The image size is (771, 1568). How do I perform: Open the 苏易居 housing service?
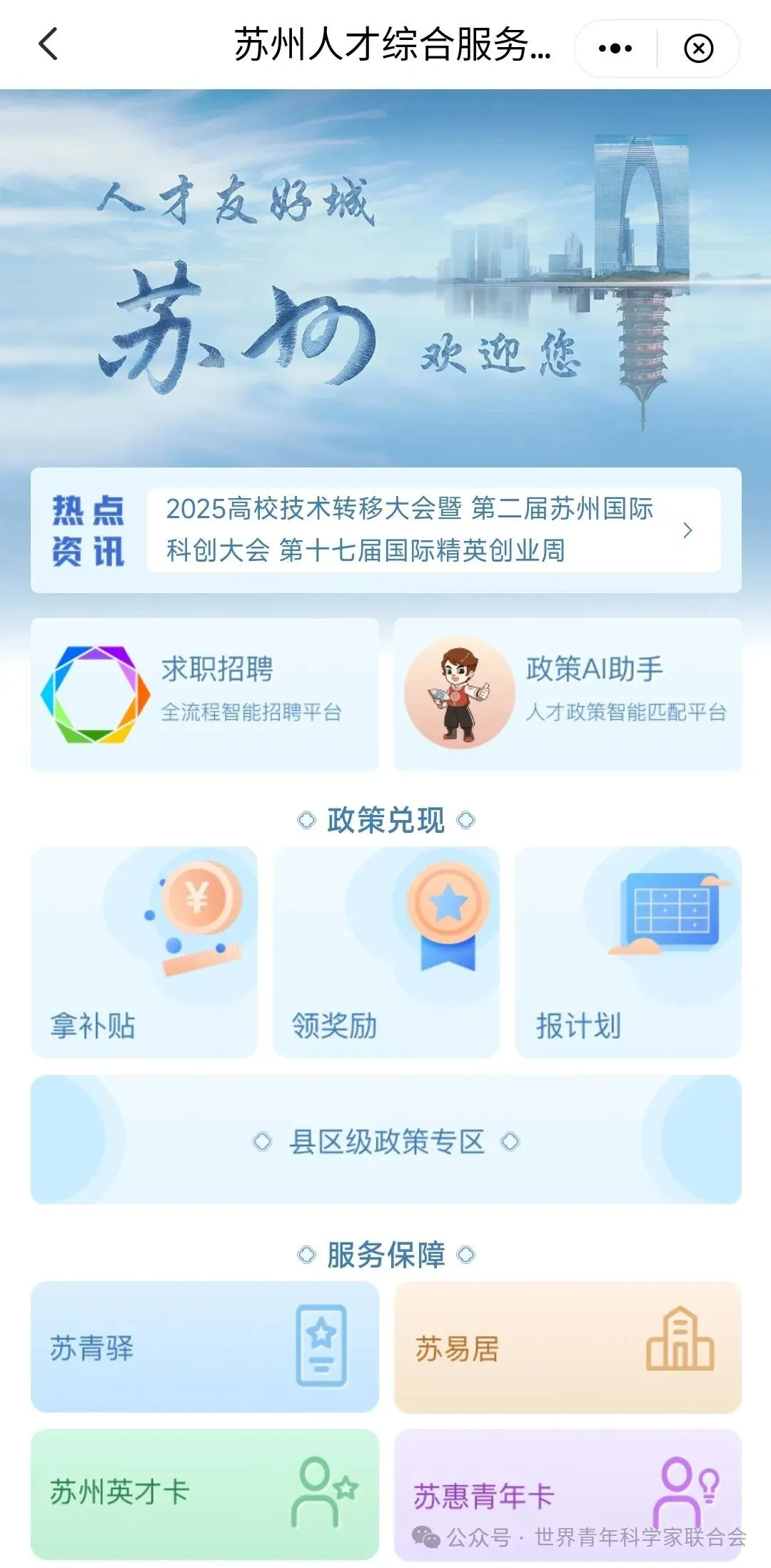point(568,1347)
